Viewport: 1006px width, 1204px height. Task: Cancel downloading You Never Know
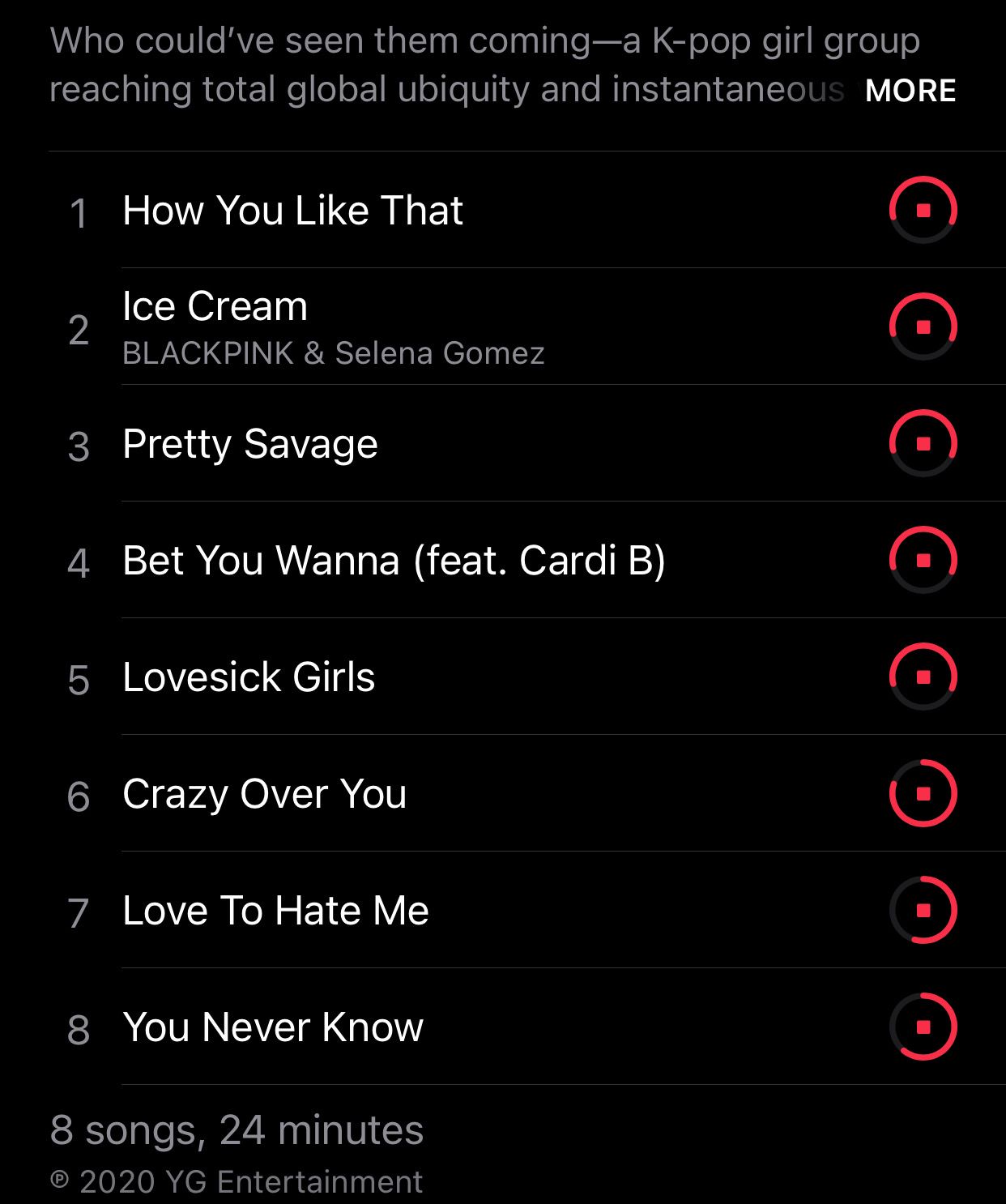pyautogui.click(x=923, y=1027)
